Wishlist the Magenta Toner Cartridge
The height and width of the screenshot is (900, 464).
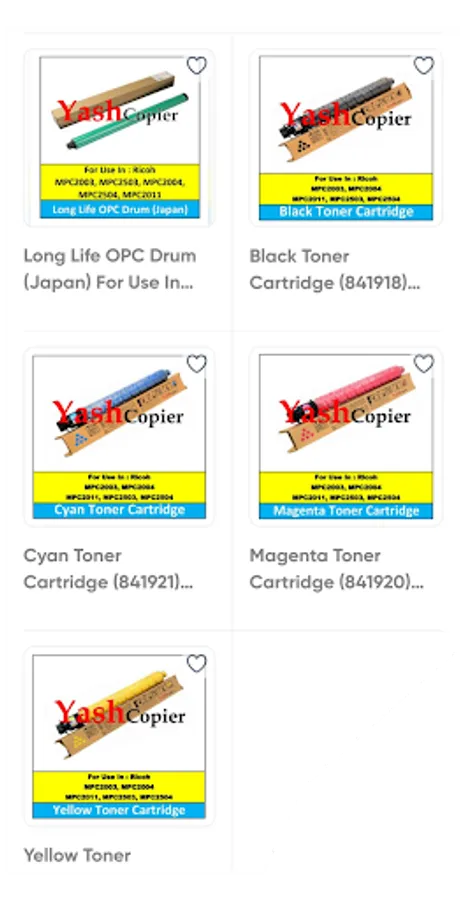click(x=424, y=364)
